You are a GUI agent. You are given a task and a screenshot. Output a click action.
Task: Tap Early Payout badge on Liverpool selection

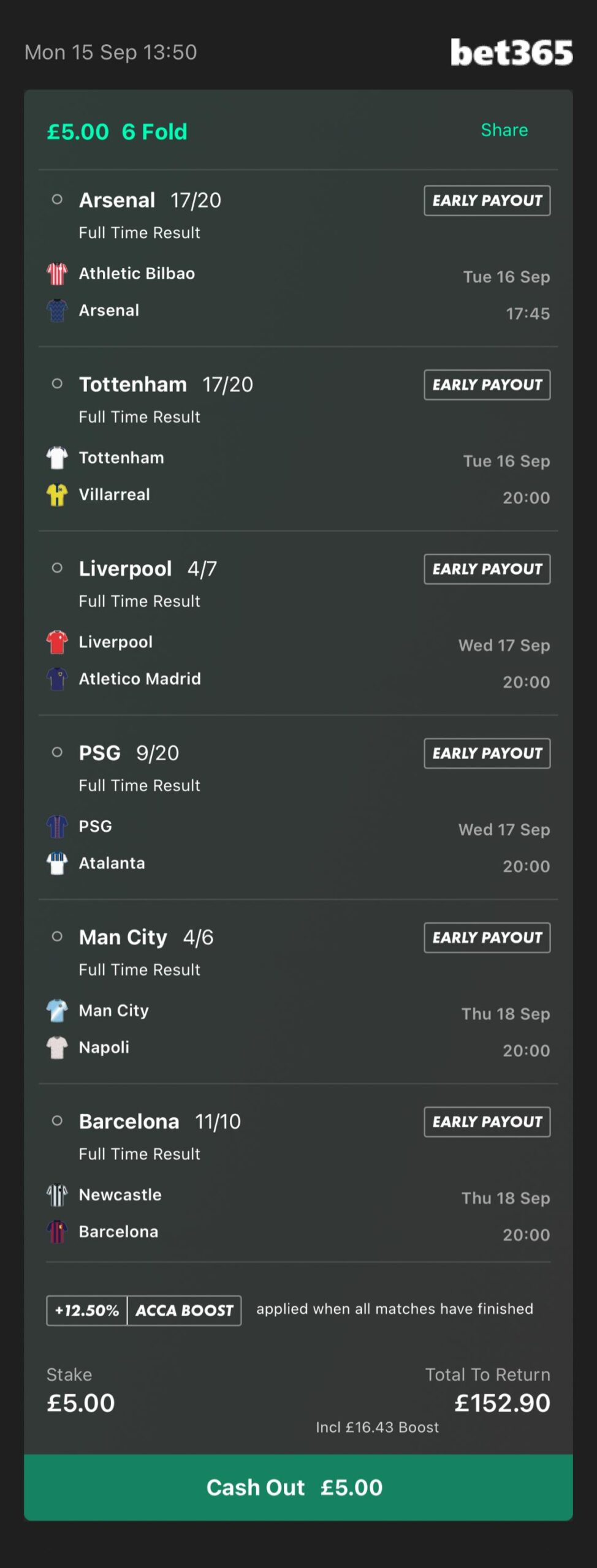[487, 569]
